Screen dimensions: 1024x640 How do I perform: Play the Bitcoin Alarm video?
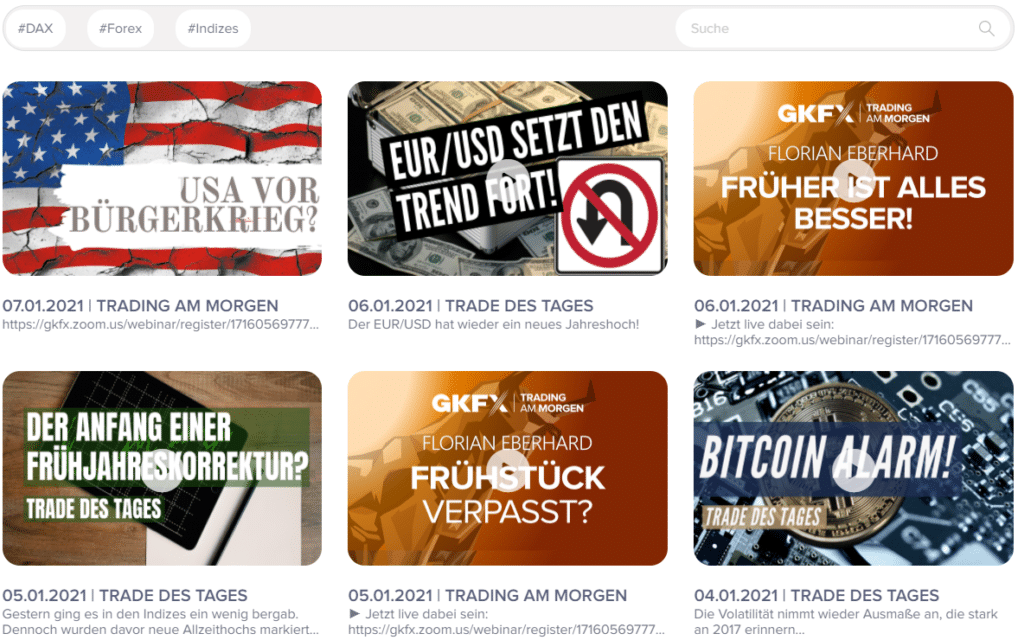click(853, 469)
